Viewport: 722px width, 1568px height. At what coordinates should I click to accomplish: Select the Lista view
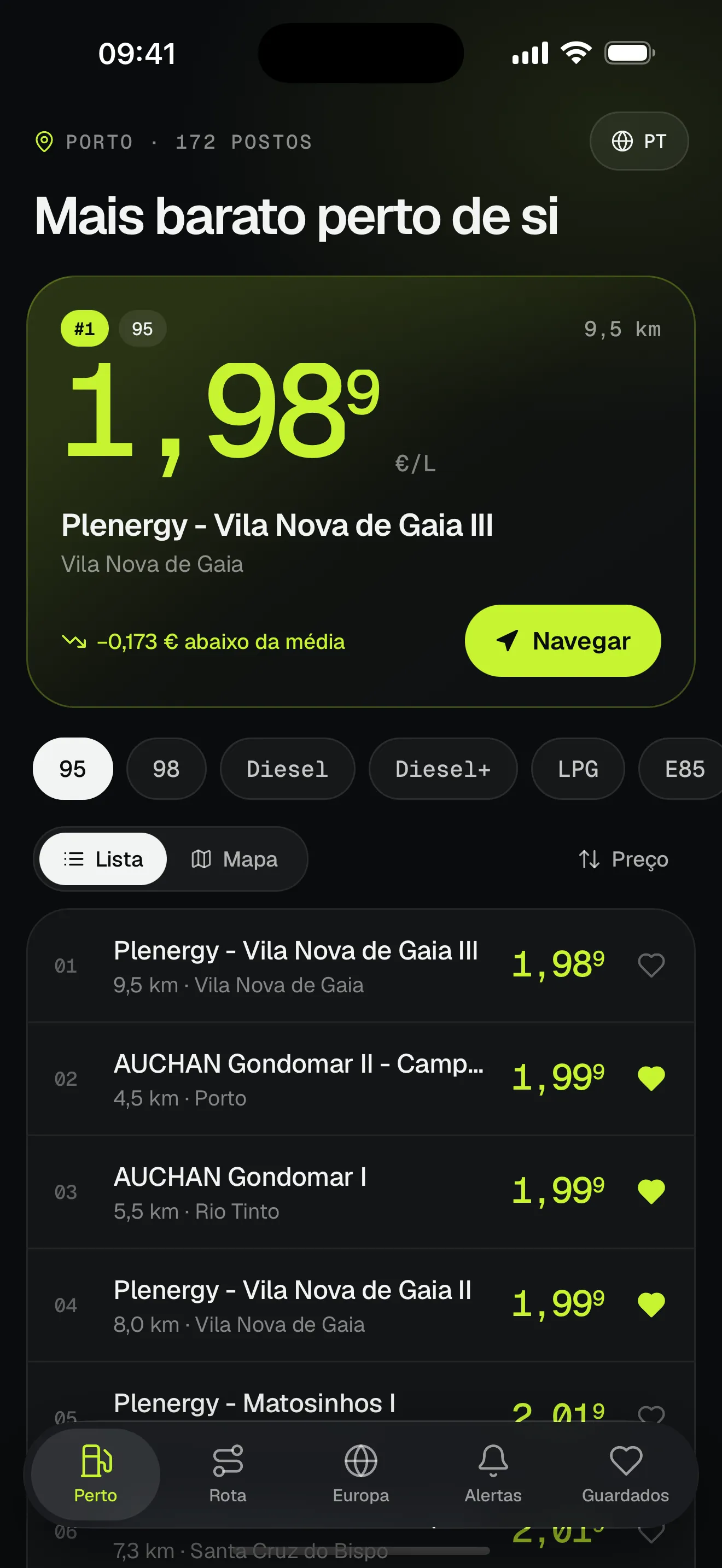point(103,859)
